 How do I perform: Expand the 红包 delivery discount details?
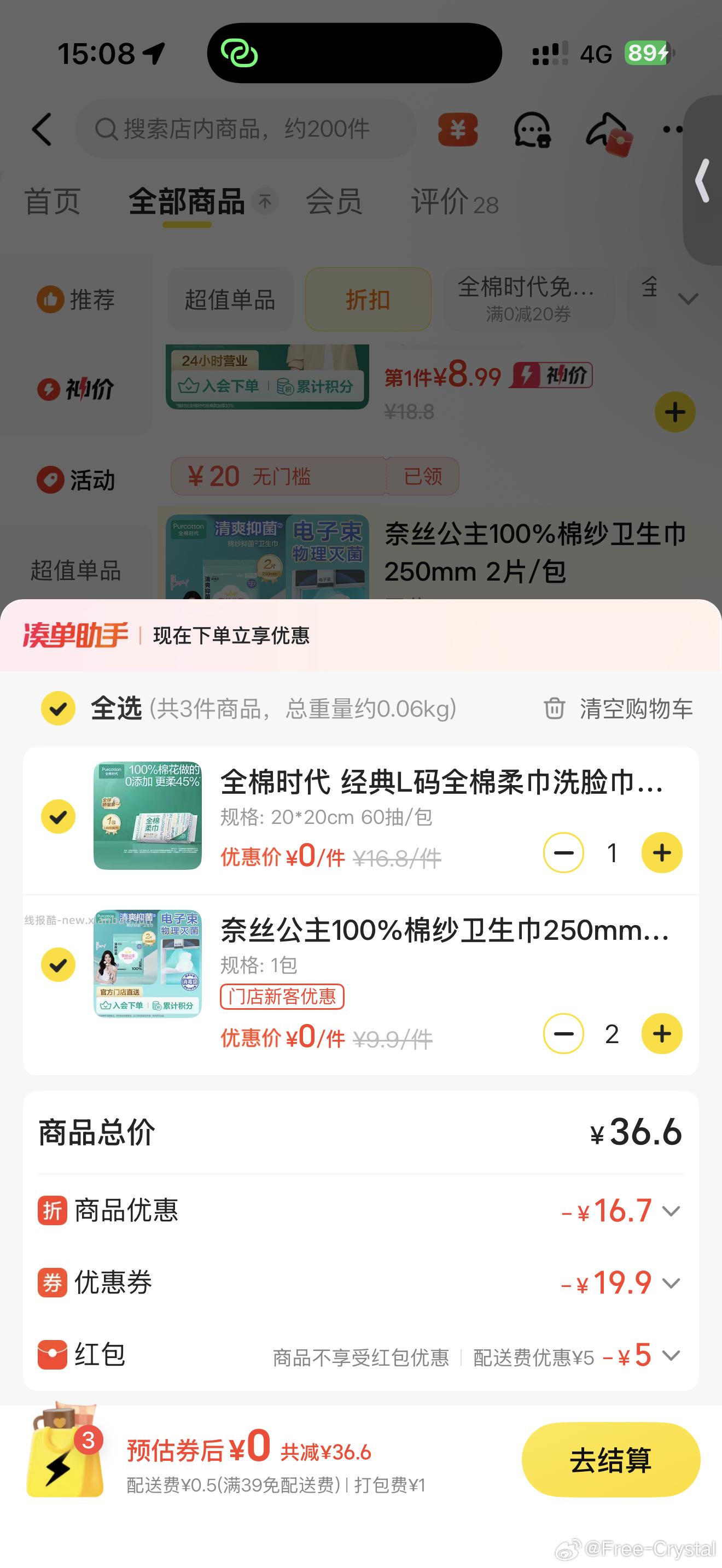[672, 1355]
